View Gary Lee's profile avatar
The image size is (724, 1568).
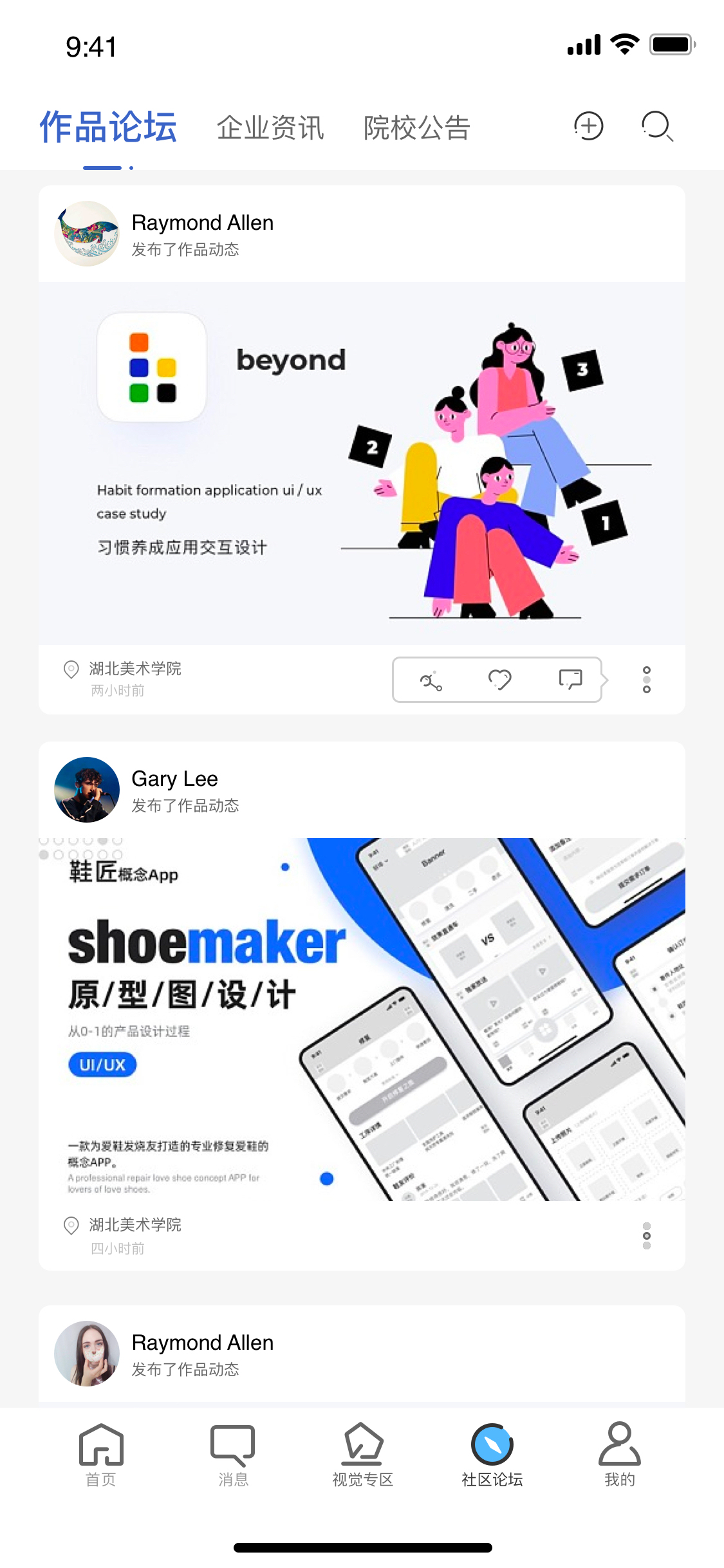click(87, 790)
